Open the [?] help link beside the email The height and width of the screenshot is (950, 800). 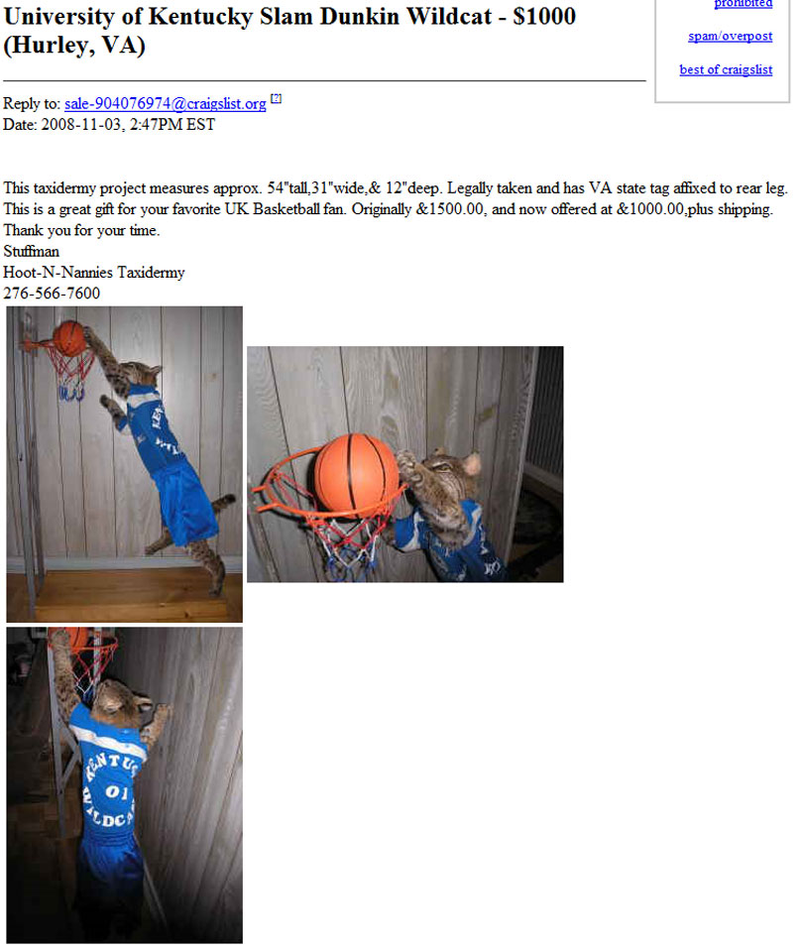276,99
